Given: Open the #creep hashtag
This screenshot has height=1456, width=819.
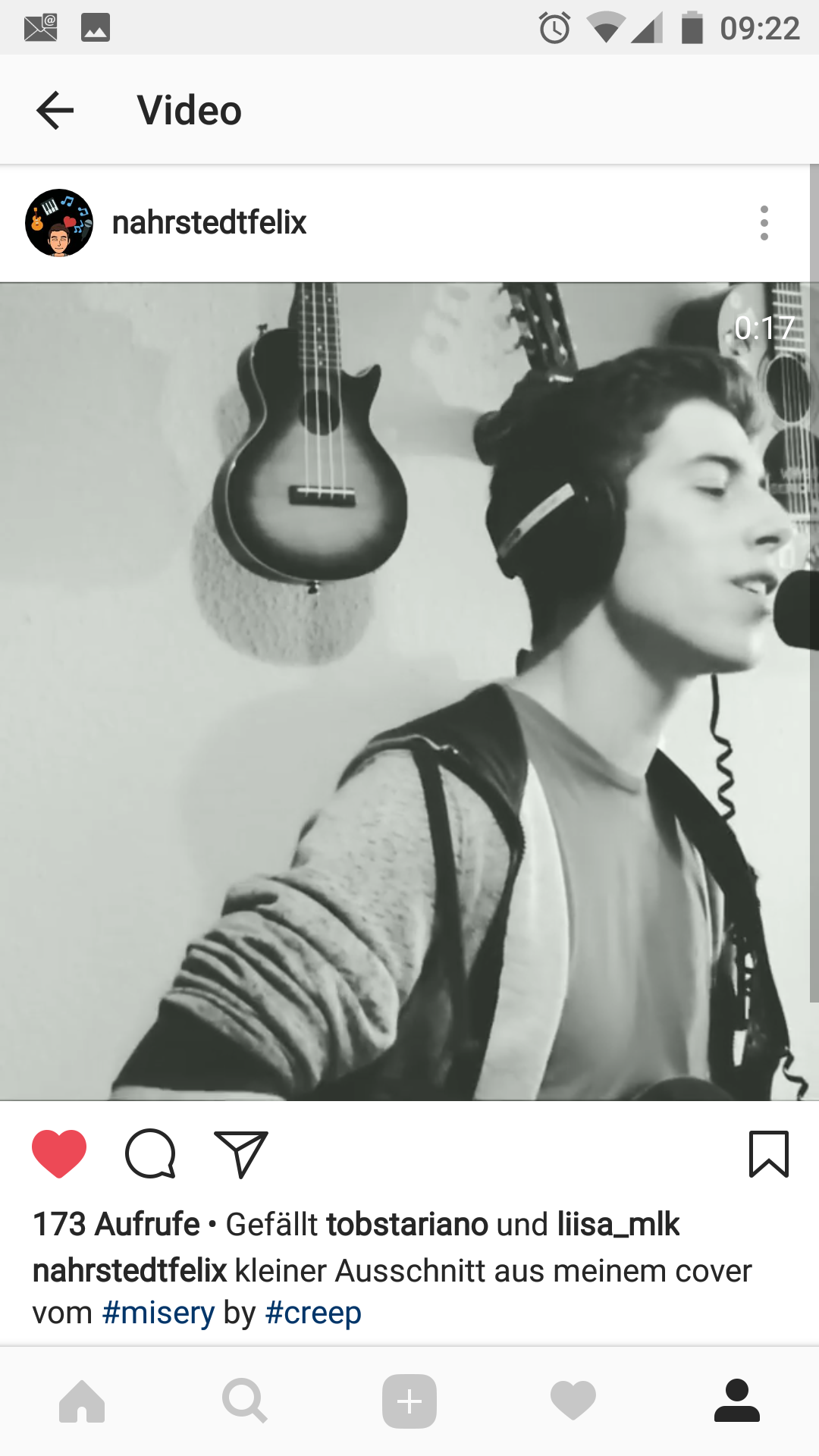Looking at the screenshot, I should pos(313,1313).
